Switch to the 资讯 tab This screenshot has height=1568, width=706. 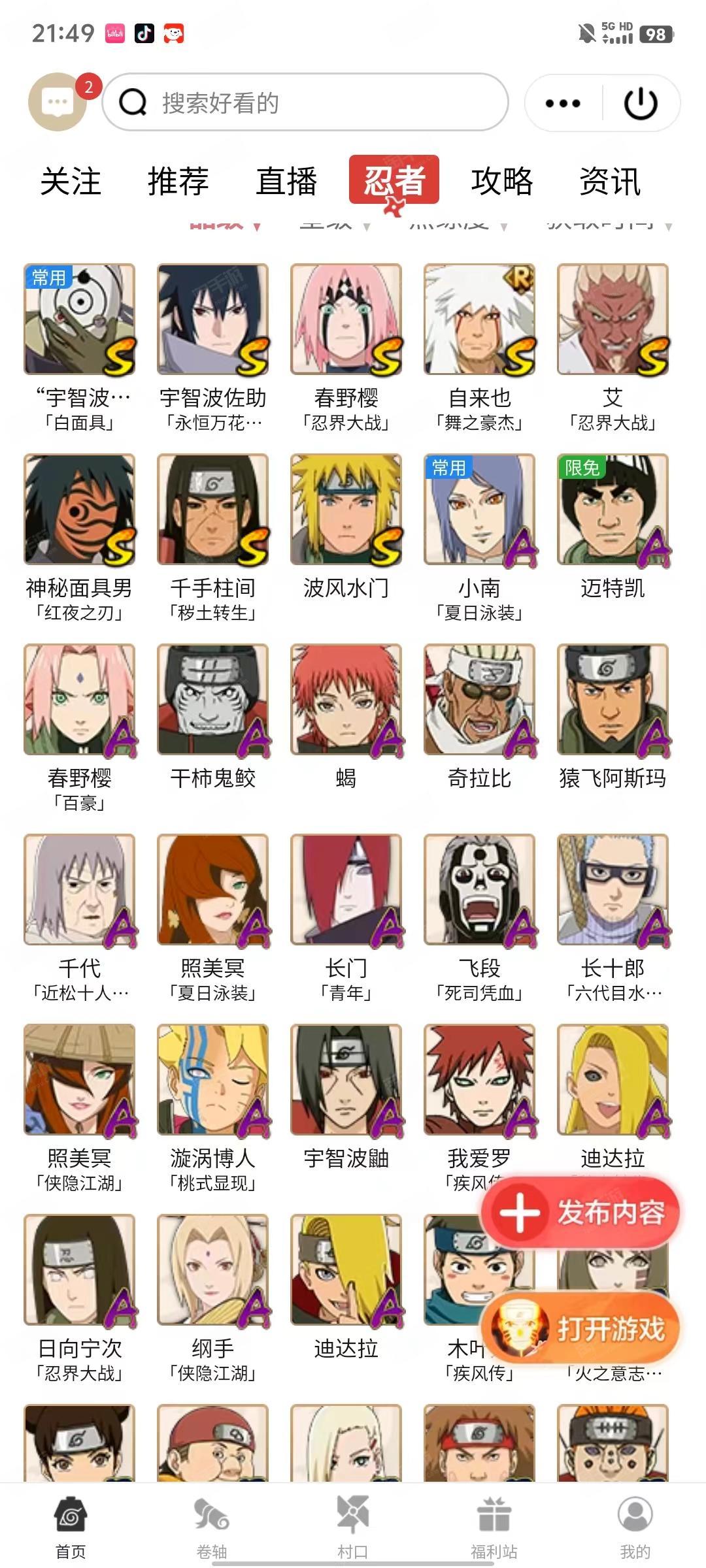coord(610,181)
